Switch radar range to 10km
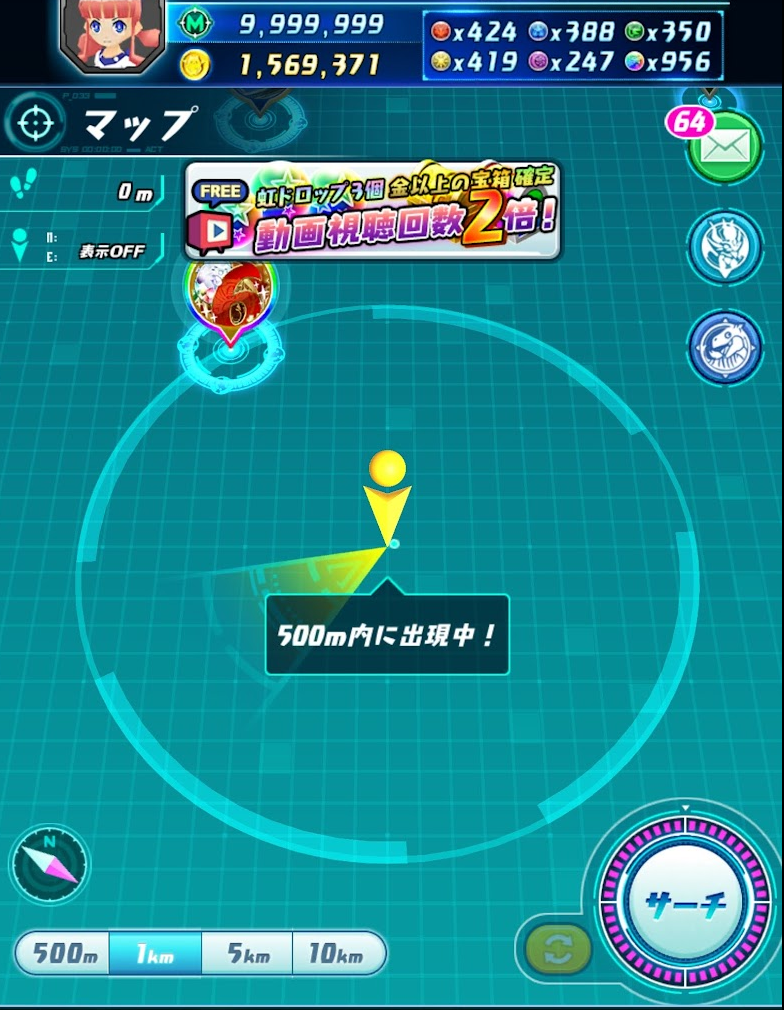The height and width of the screenshot is (1010, 784). 336,953
